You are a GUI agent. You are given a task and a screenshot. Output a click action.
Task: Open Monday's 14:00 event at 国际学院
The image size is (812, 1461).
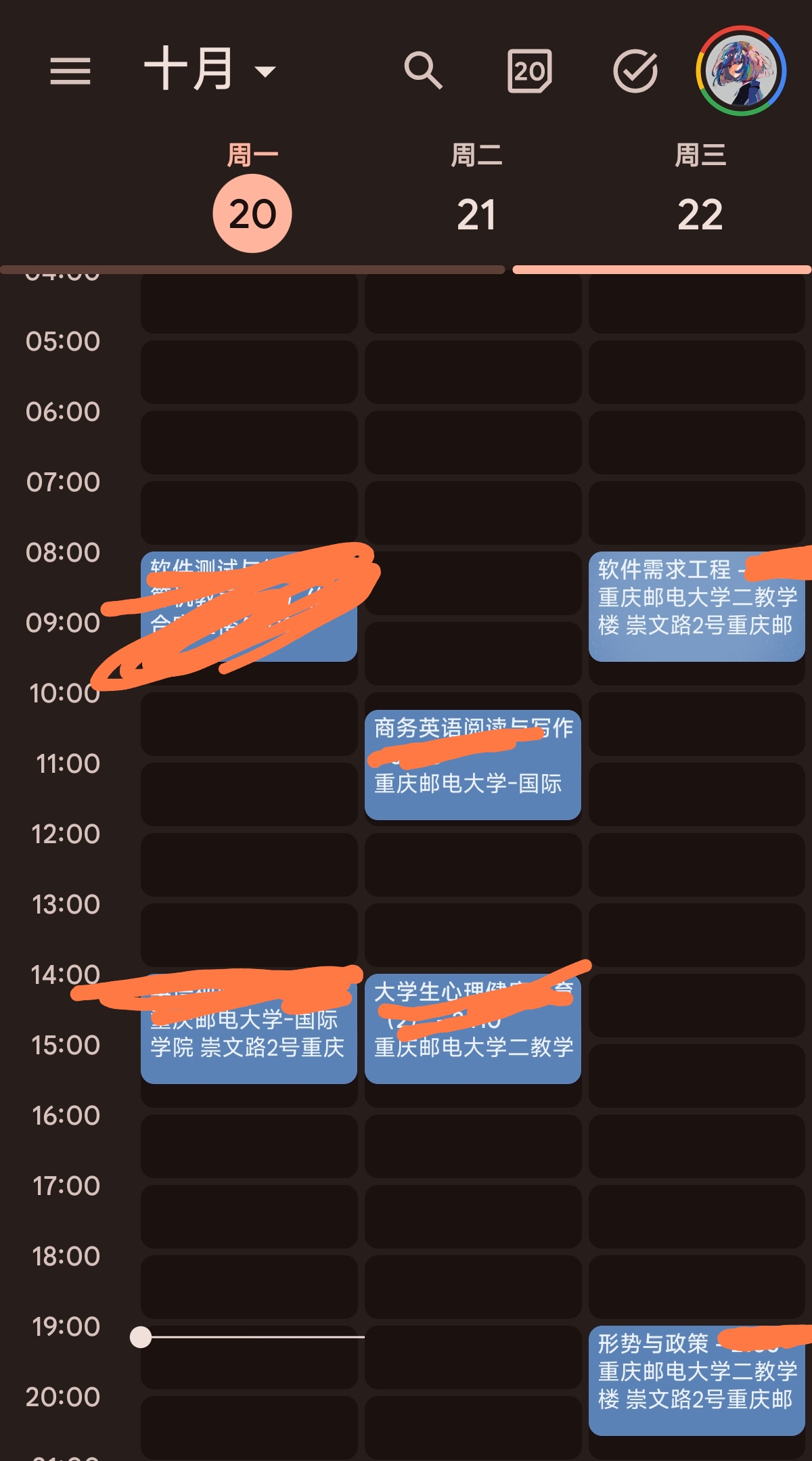(x=248, y=1032)
